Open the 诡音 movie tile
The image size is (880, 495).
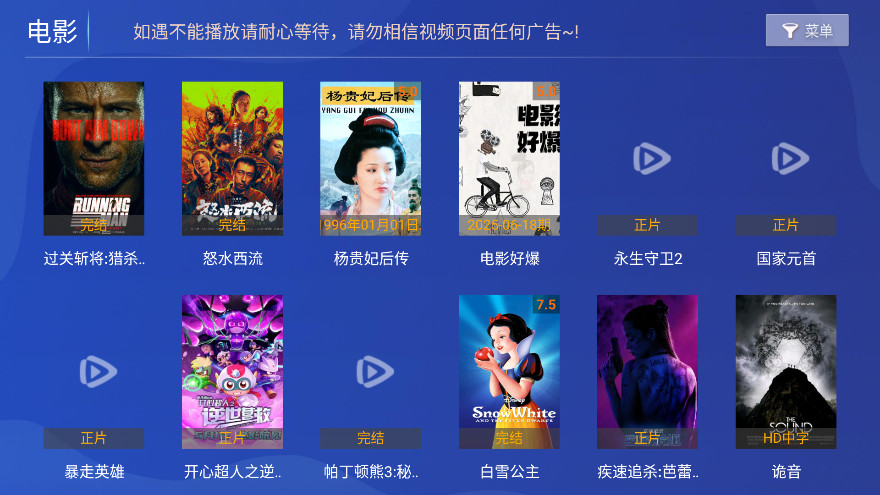pos(786,372)
